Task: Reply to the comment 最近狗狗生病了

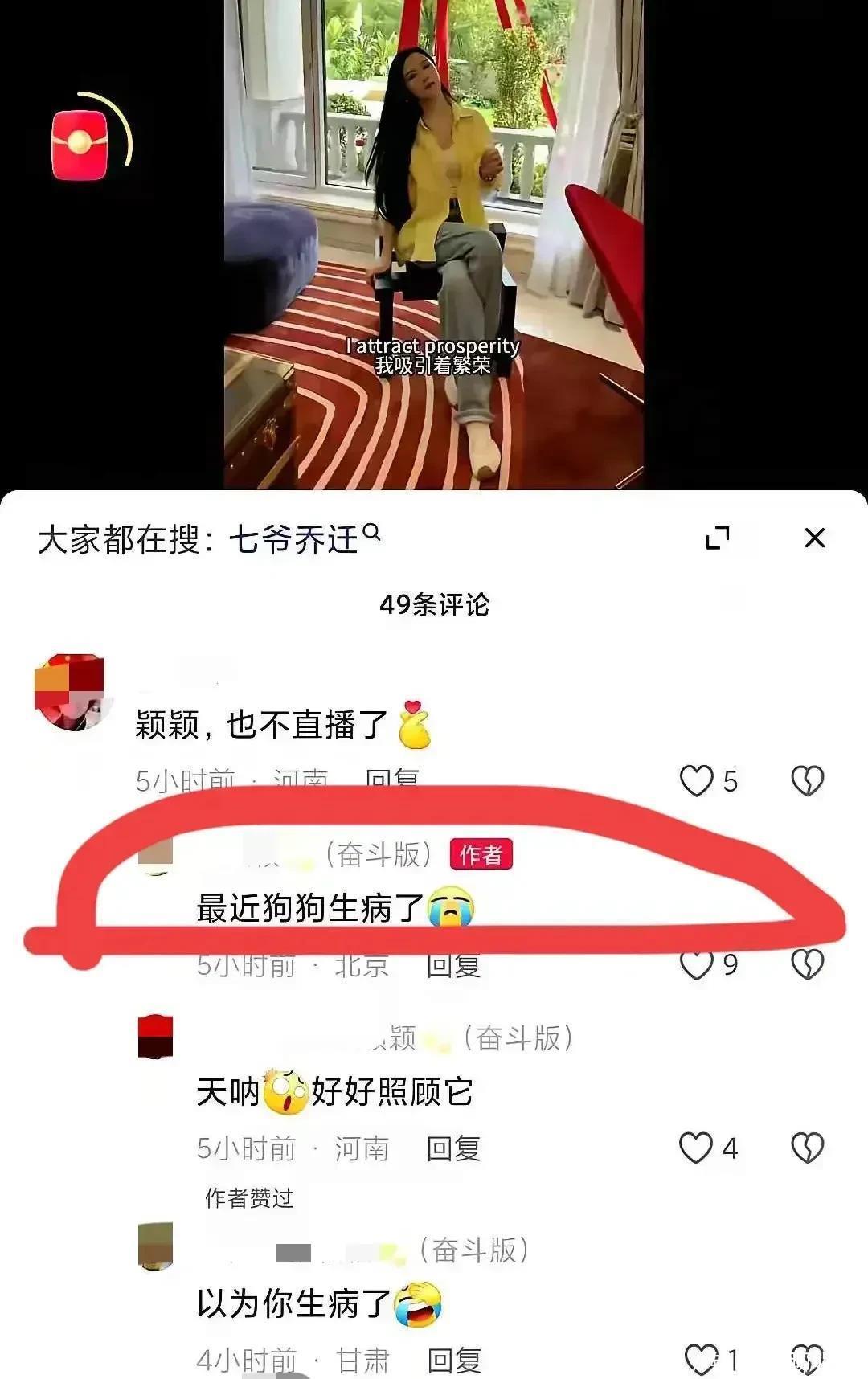Action: pyautogui.click(x=453, y=965)
